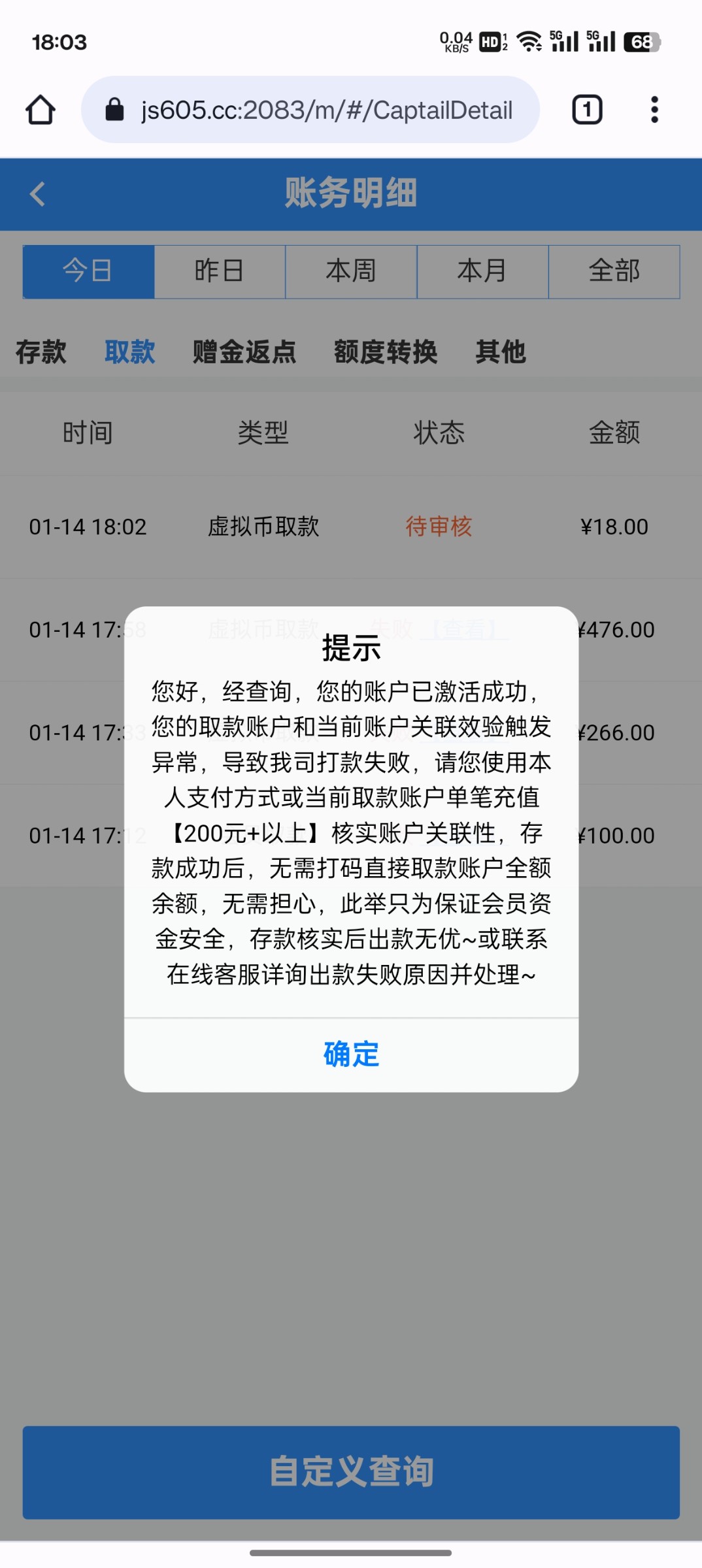Tap the tab switcher showing "1"
This screenshot has height=1568, width=702.
point(586,110)
